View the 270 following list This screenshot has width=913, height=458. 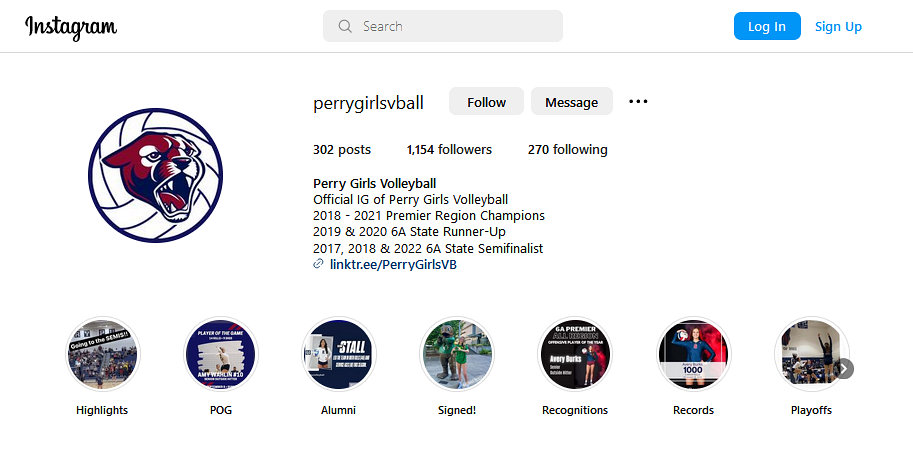tap(567, 150)
